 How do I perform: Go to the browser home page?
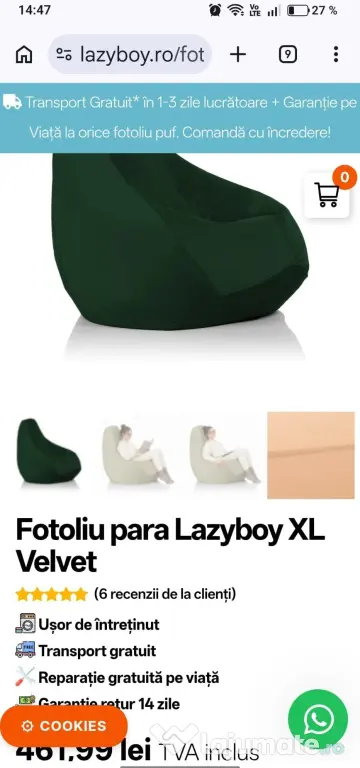(24, 55)
